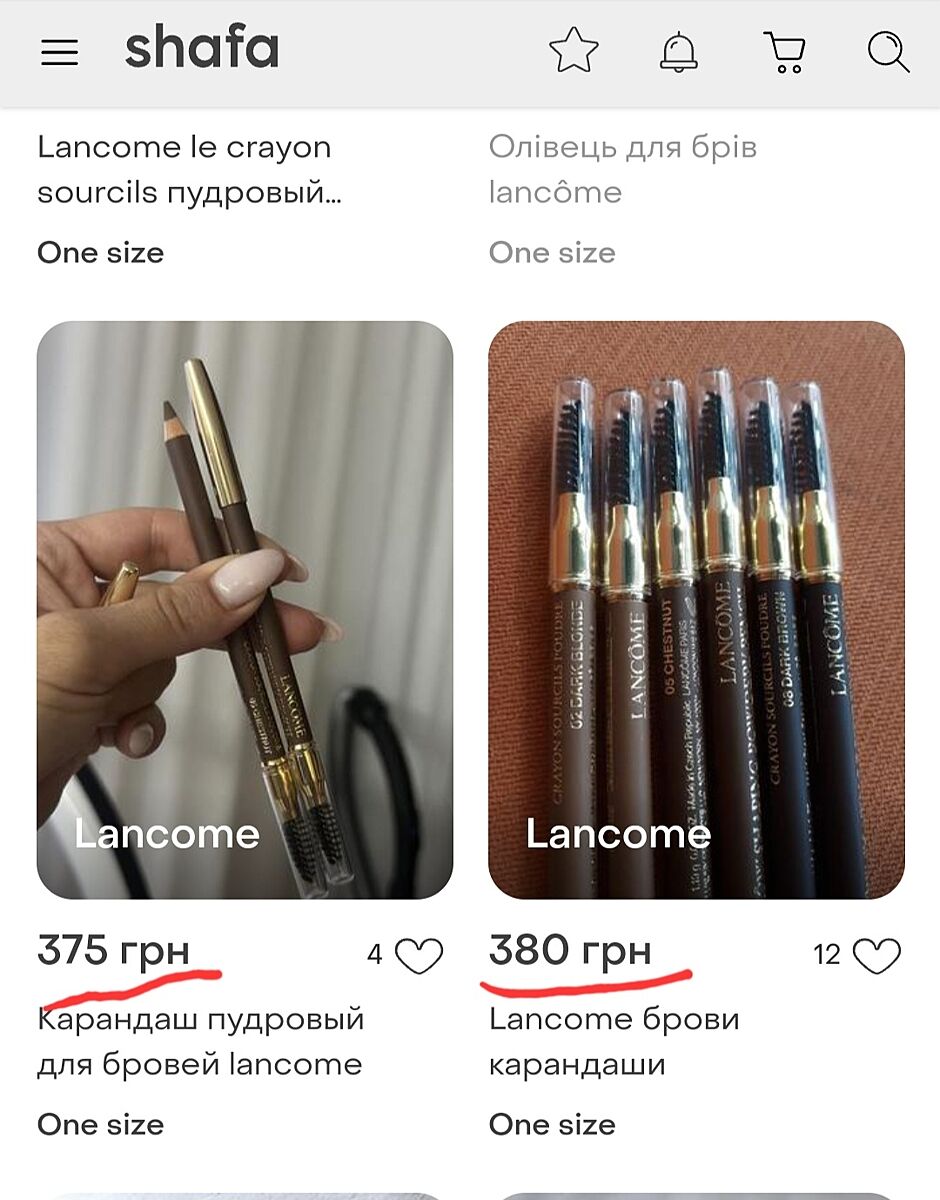Open the notifications bell
940x1200 pixels.
(679, 51)
